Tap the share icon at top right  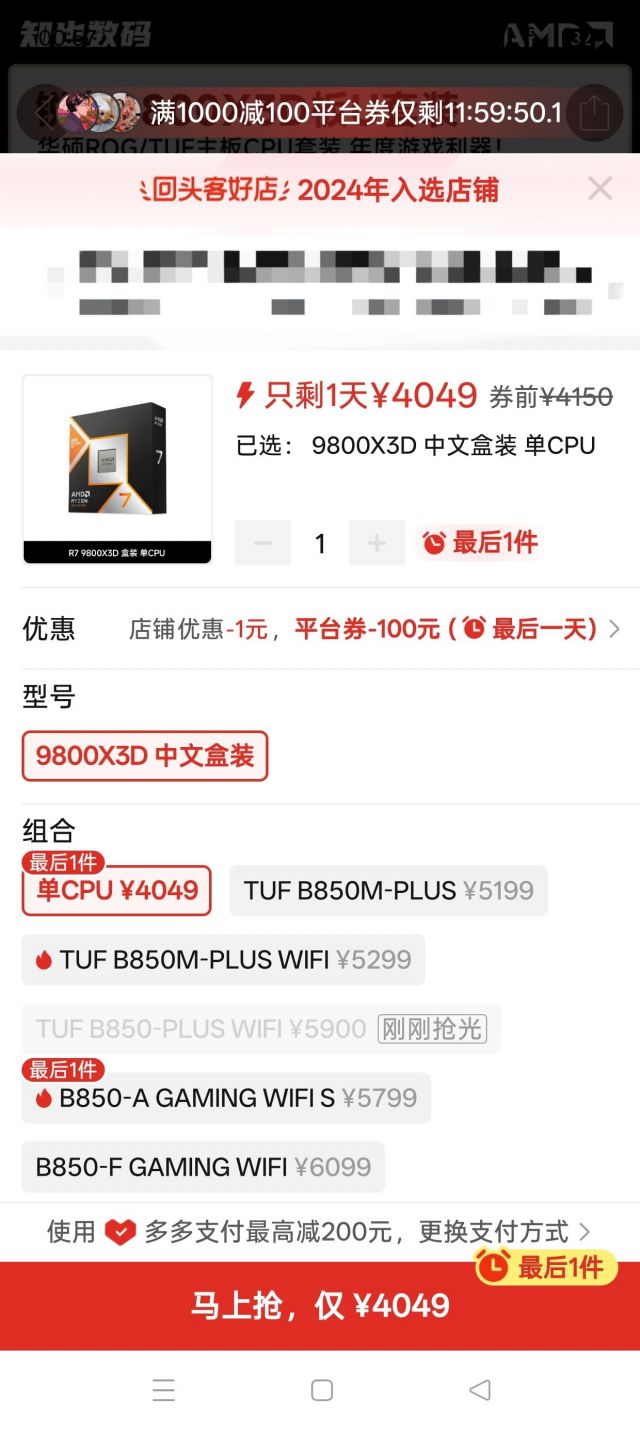click(594, 112)
